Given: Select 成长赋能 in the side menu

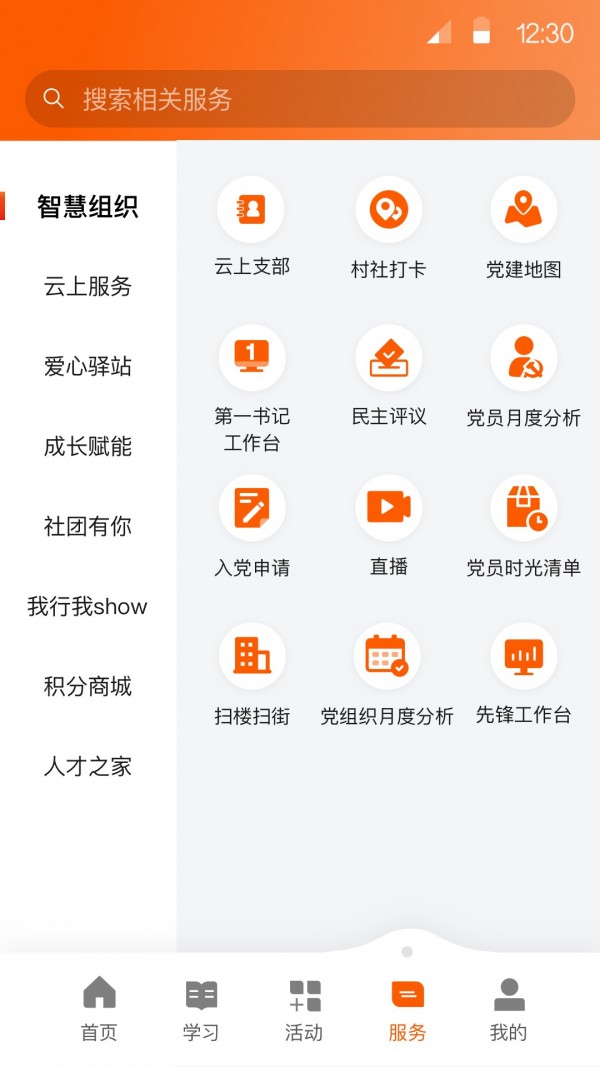Looking at the screenshot, I should [88, 447].
